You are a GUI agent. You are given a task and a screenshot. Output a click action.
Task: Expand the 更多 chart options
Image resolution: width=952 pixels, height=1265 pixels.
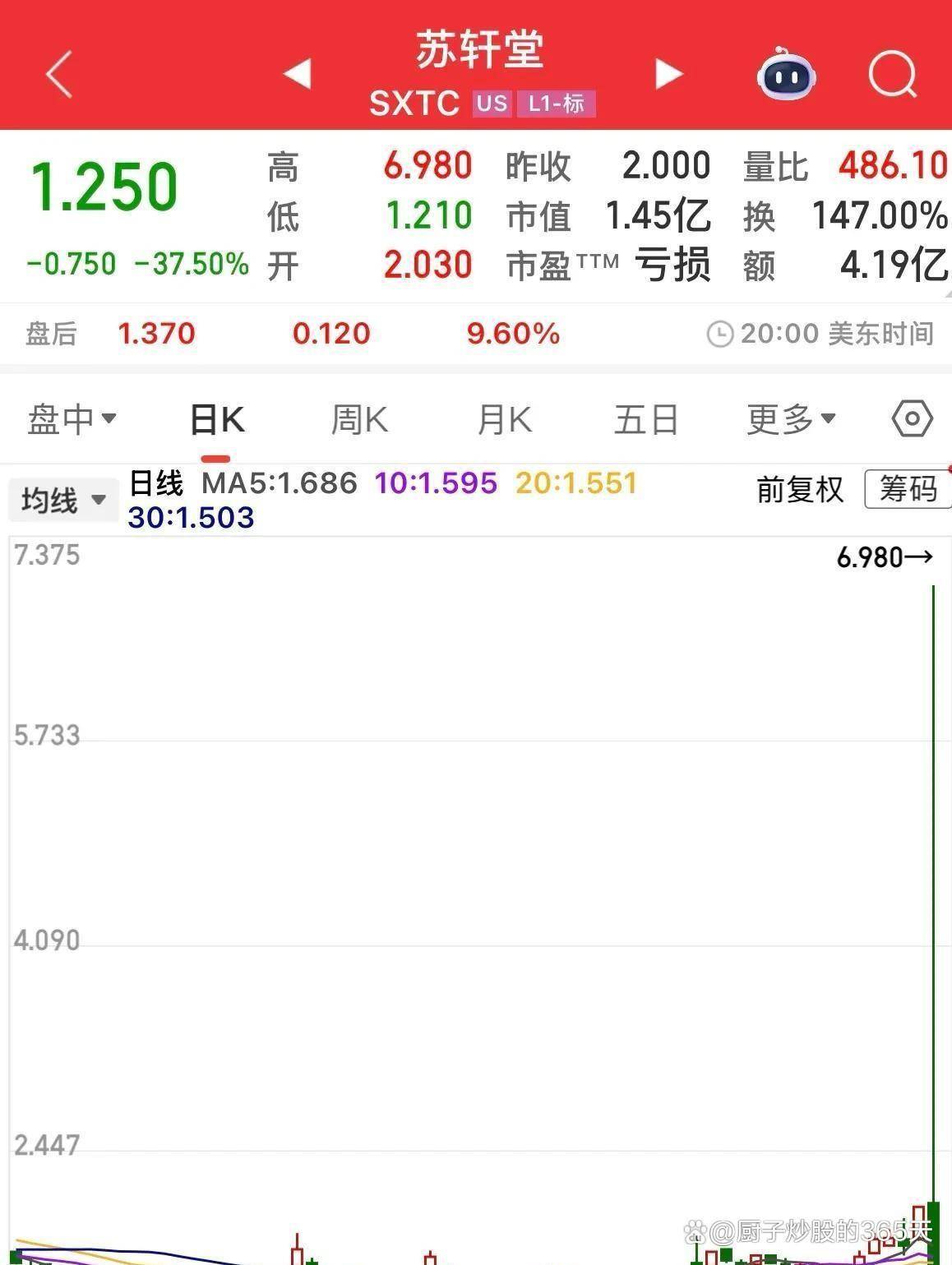coord(791,419)
